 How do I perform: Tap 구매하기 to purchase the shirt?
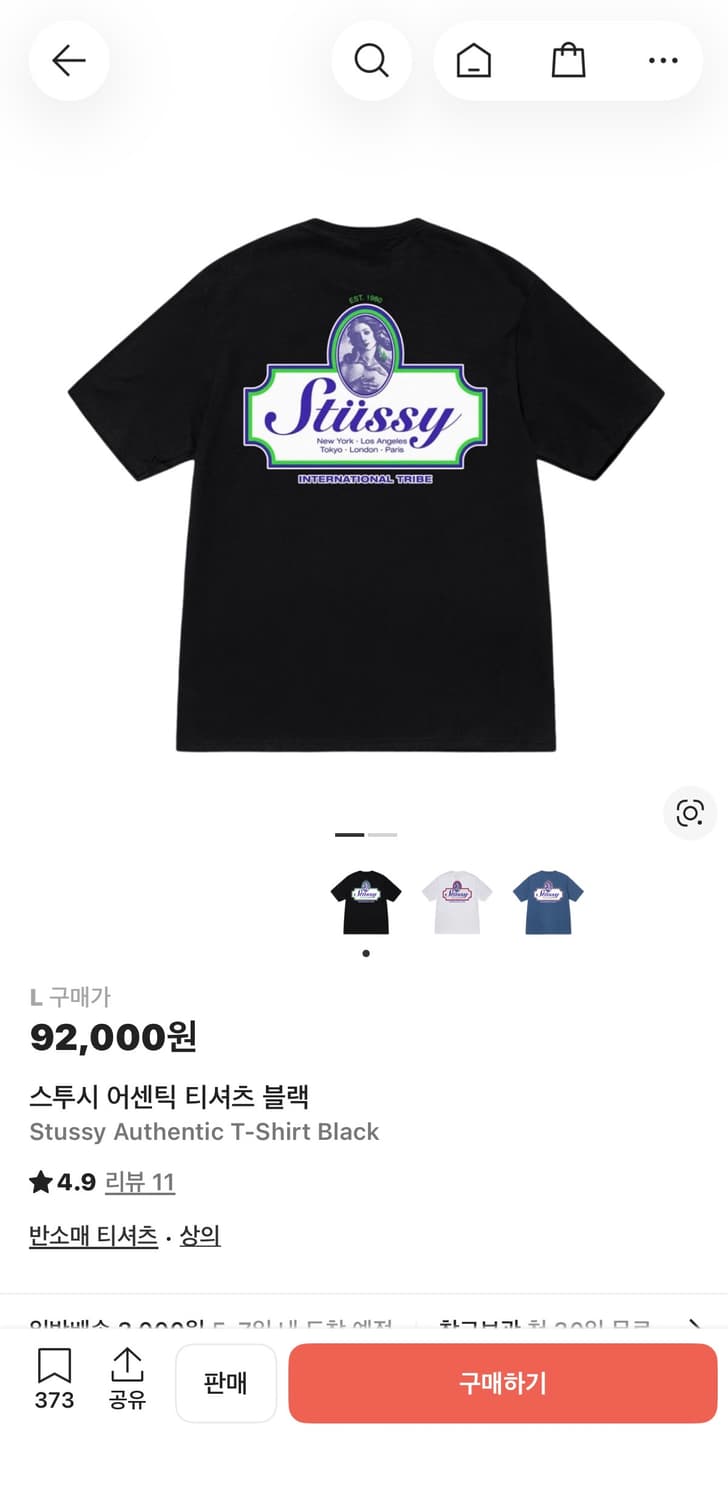click(502, 1383)
